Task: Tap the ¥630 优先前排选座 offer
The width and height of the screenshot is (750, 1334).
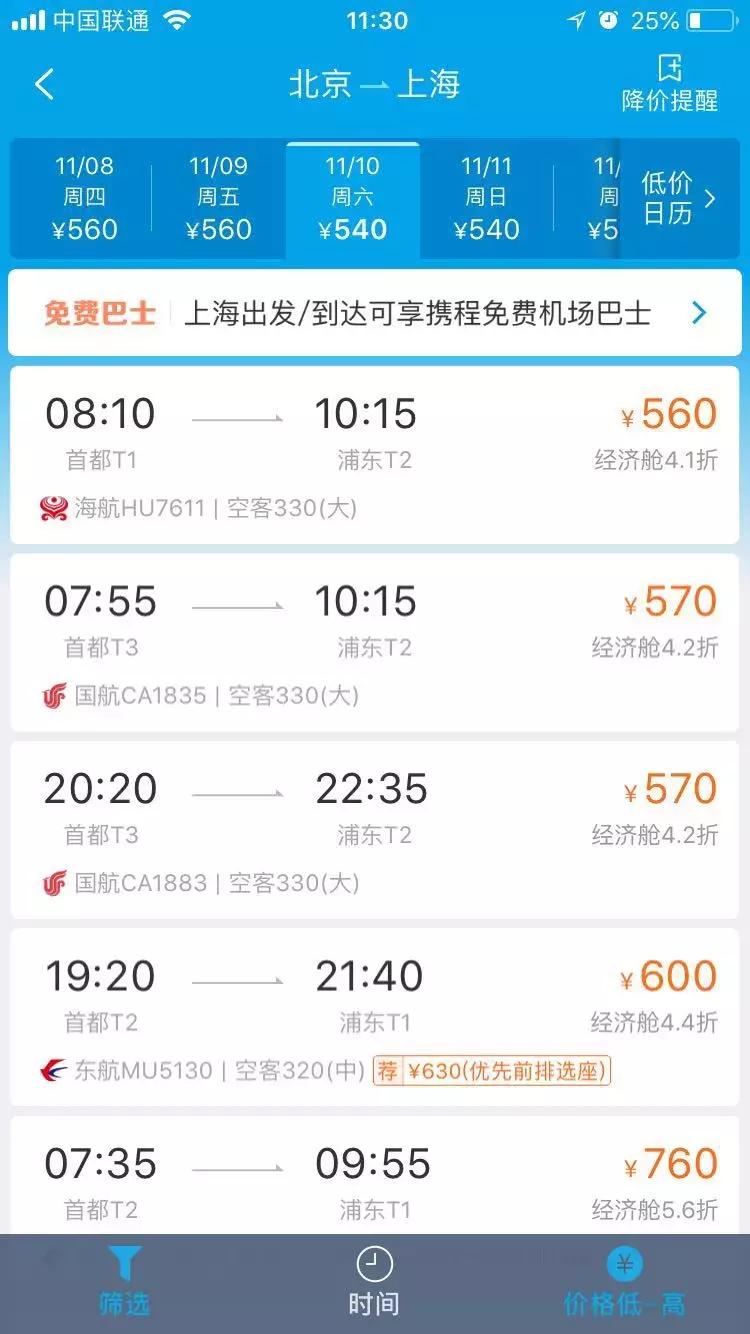Action: tap(491, 1071)
